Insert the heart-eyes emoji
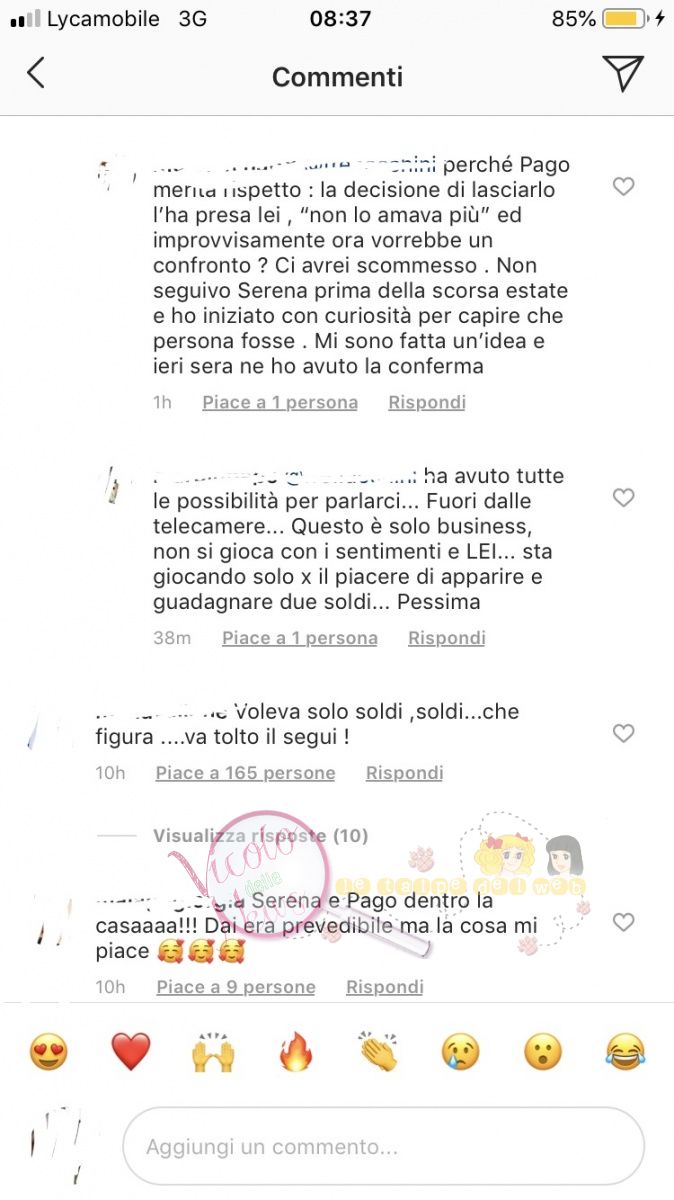 click(48, 1052)
